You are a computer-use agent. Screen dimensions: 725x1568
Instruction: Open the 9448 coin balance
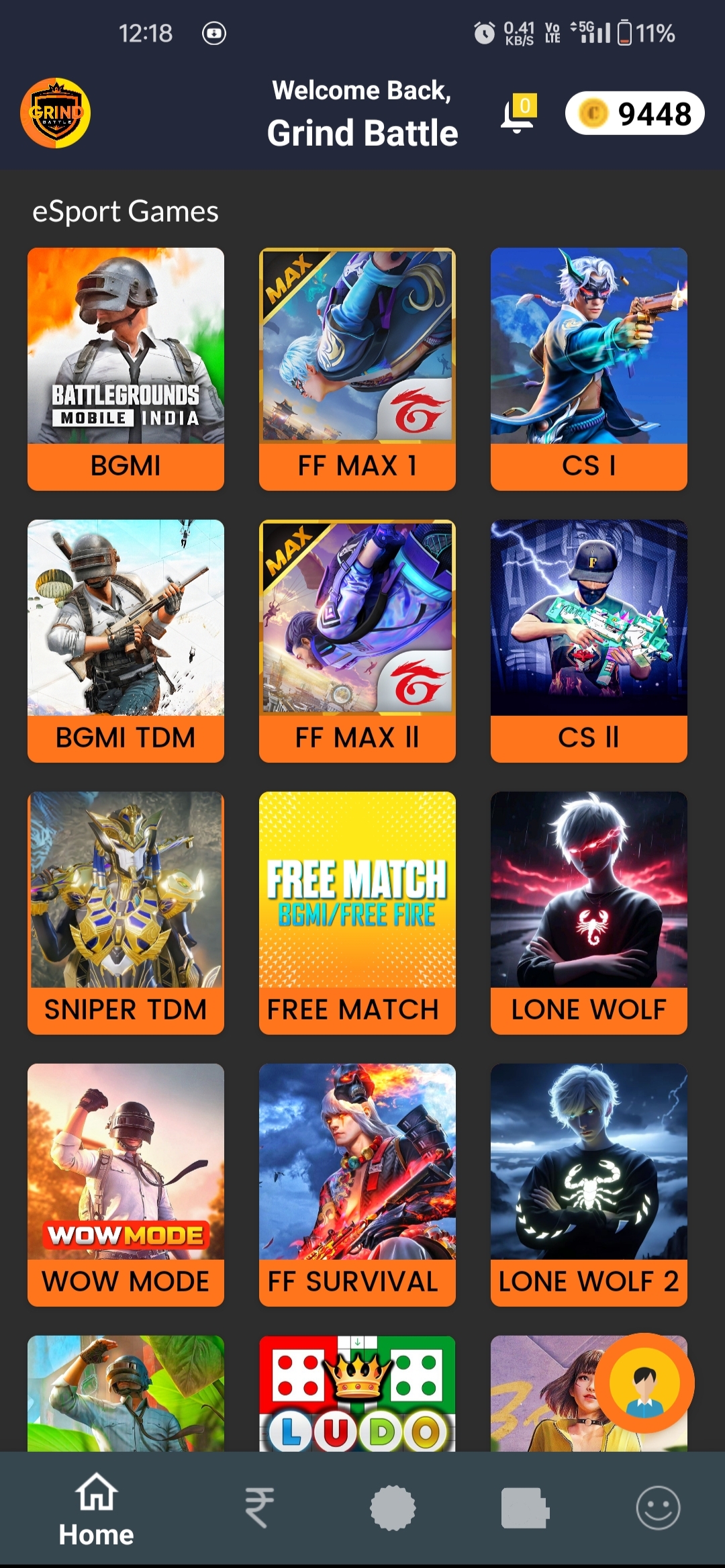pos(634,113)
